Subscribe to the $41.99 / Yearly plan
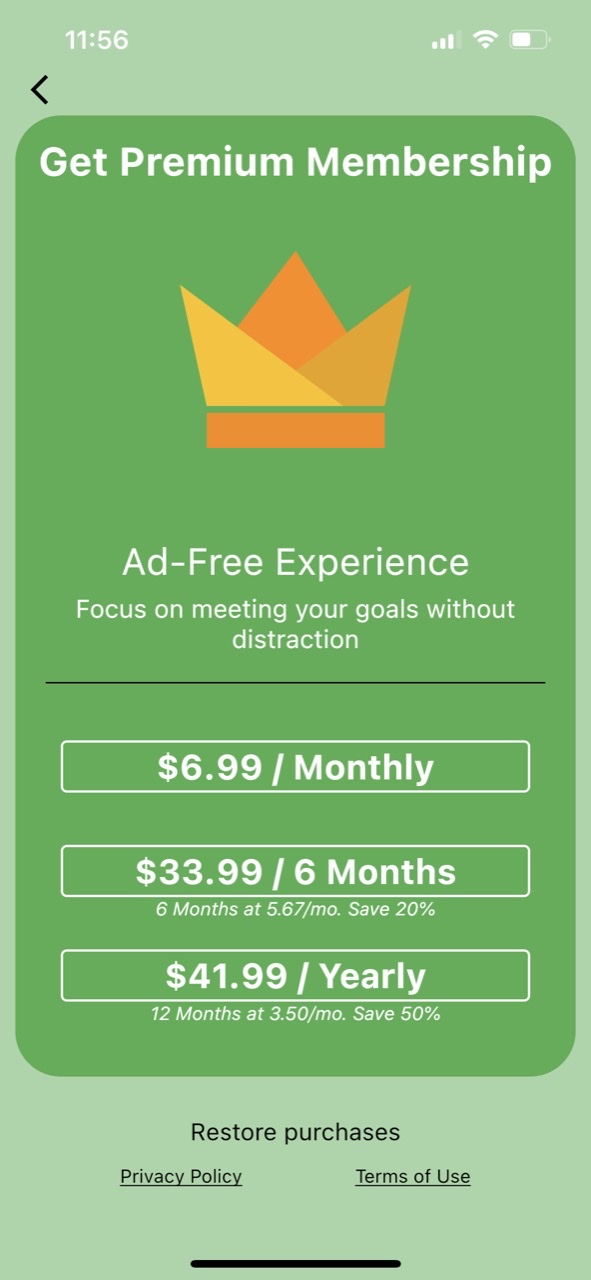The image size is (591, 1280). click(x=295, y=975)
